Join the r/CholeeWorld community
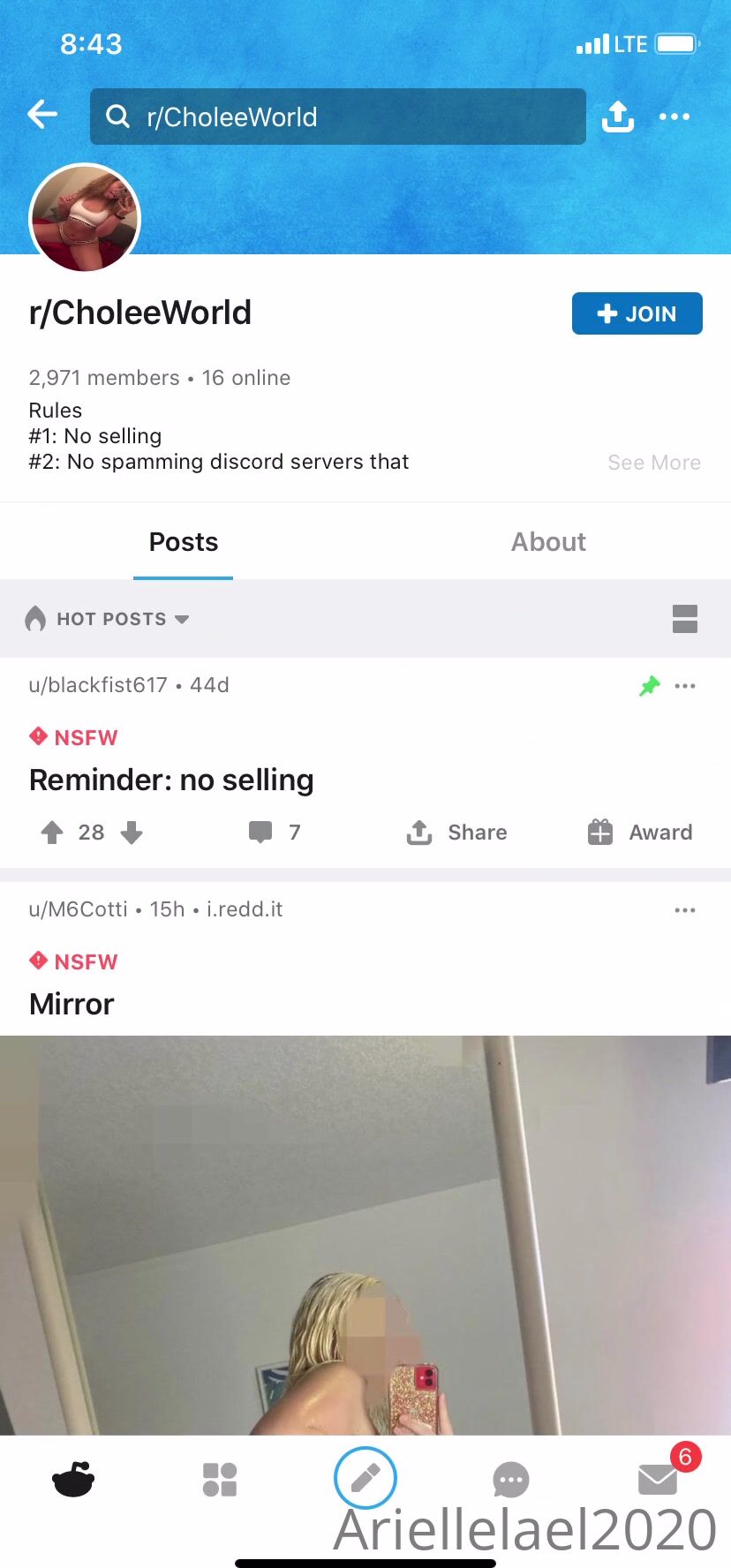This screenshot has width=731, height=1568. (x=637, y=313)
